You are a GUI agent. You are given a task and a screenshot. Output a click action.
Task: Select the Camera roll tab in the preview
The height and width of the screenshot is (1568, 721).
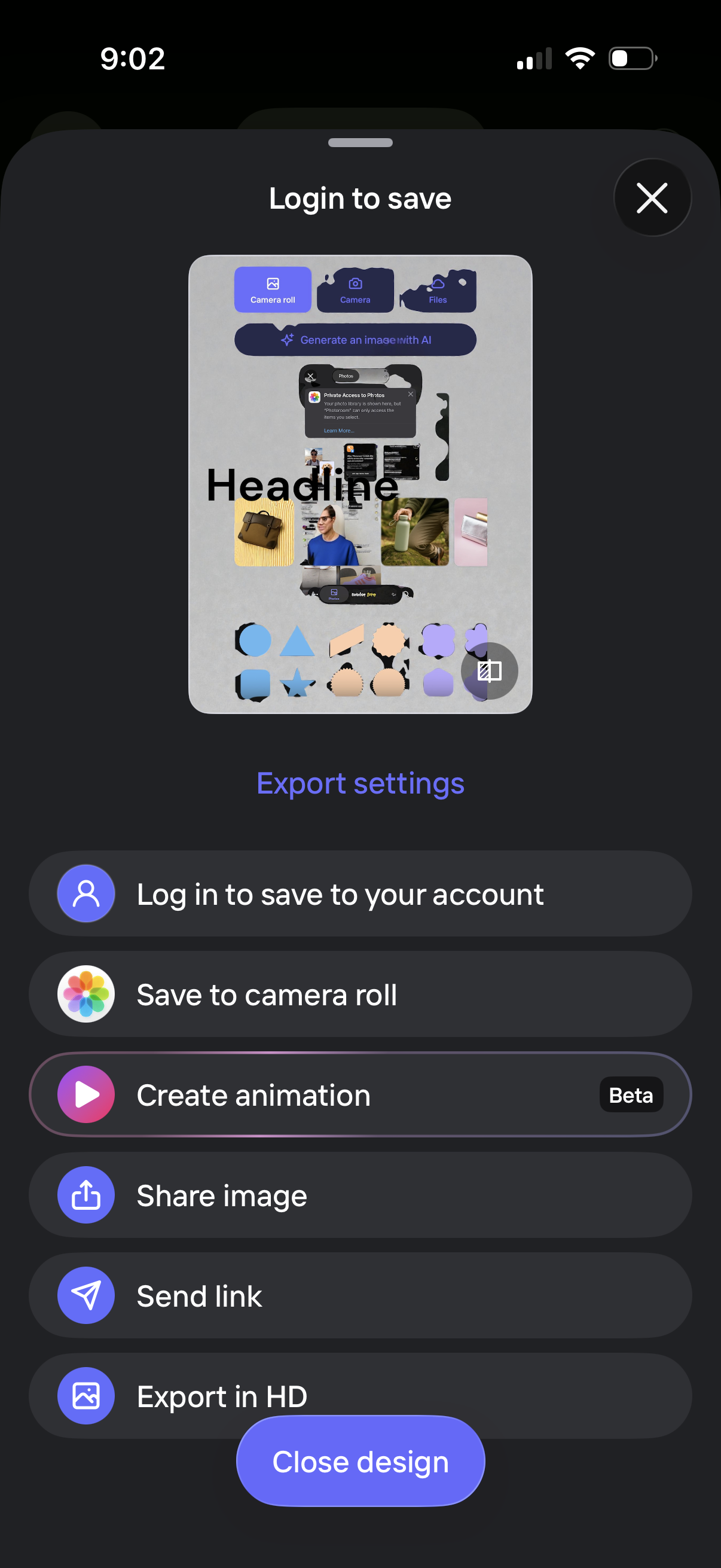[272, 289]
